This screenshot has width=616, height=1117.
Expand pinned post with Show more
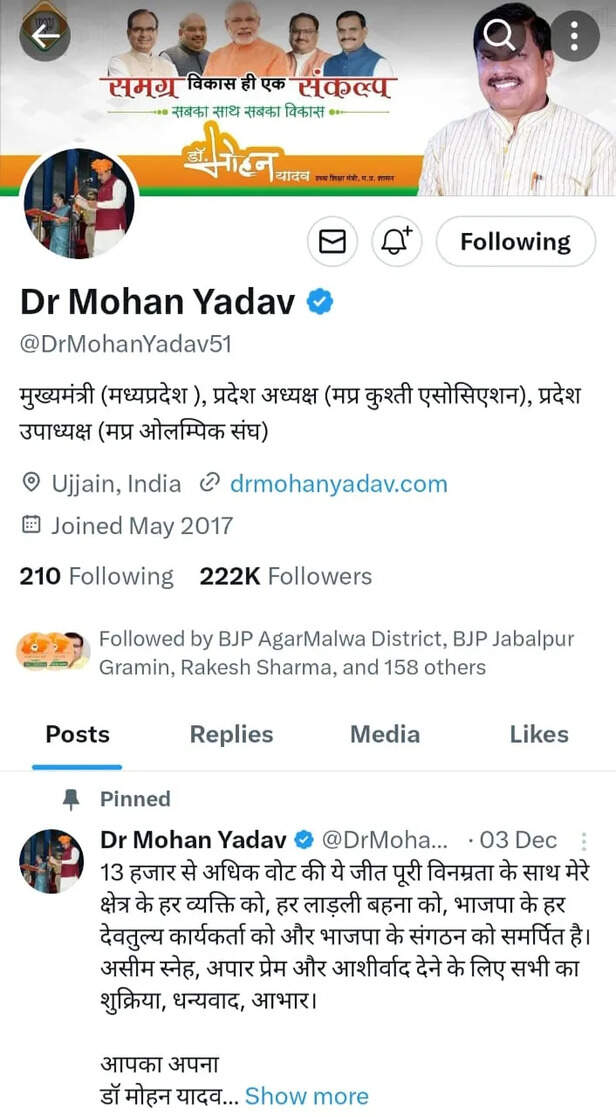click(x=307, y=1096)
